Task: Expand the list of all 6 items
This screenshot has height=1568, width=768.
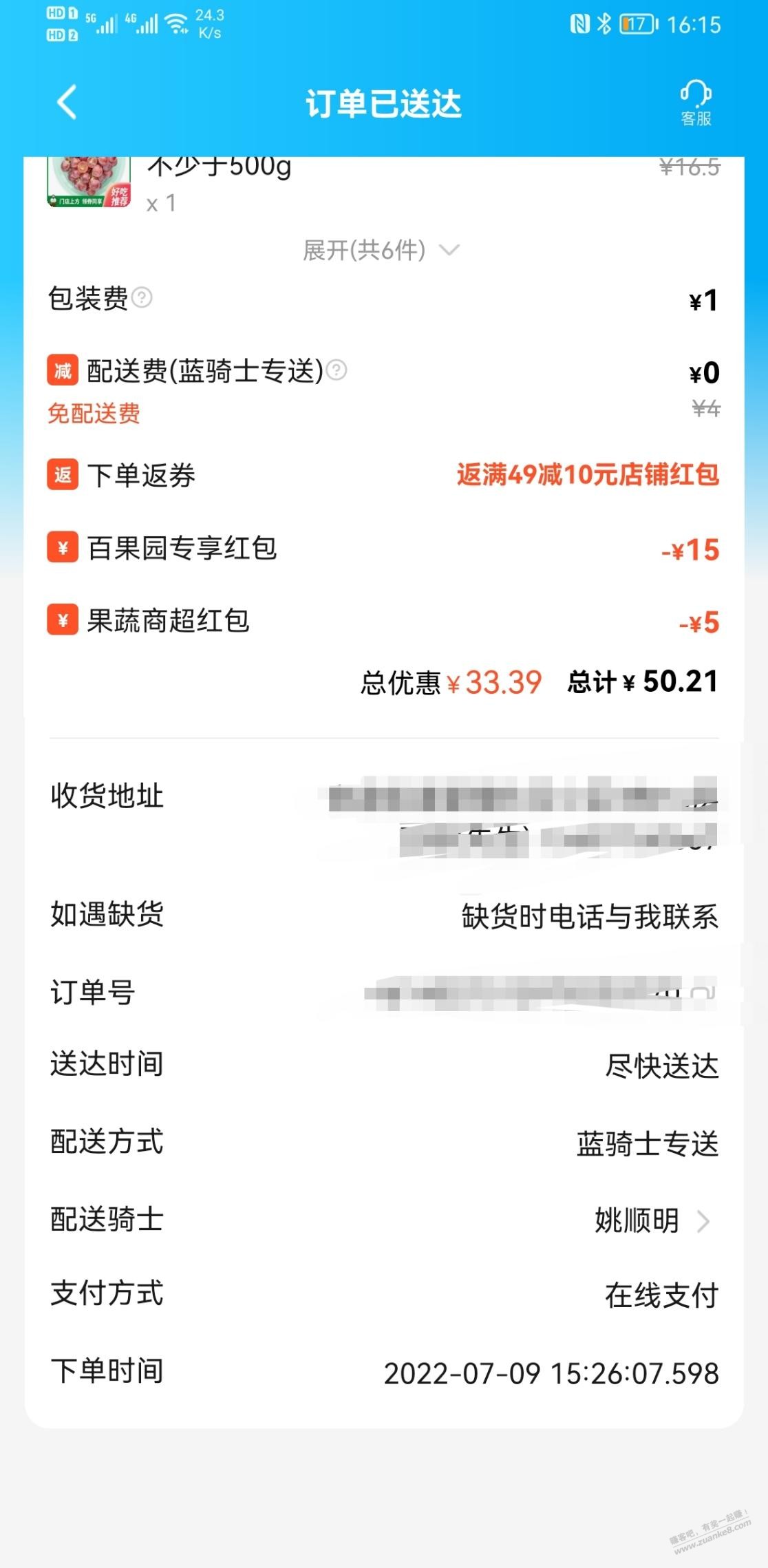Action: (381, 250)
